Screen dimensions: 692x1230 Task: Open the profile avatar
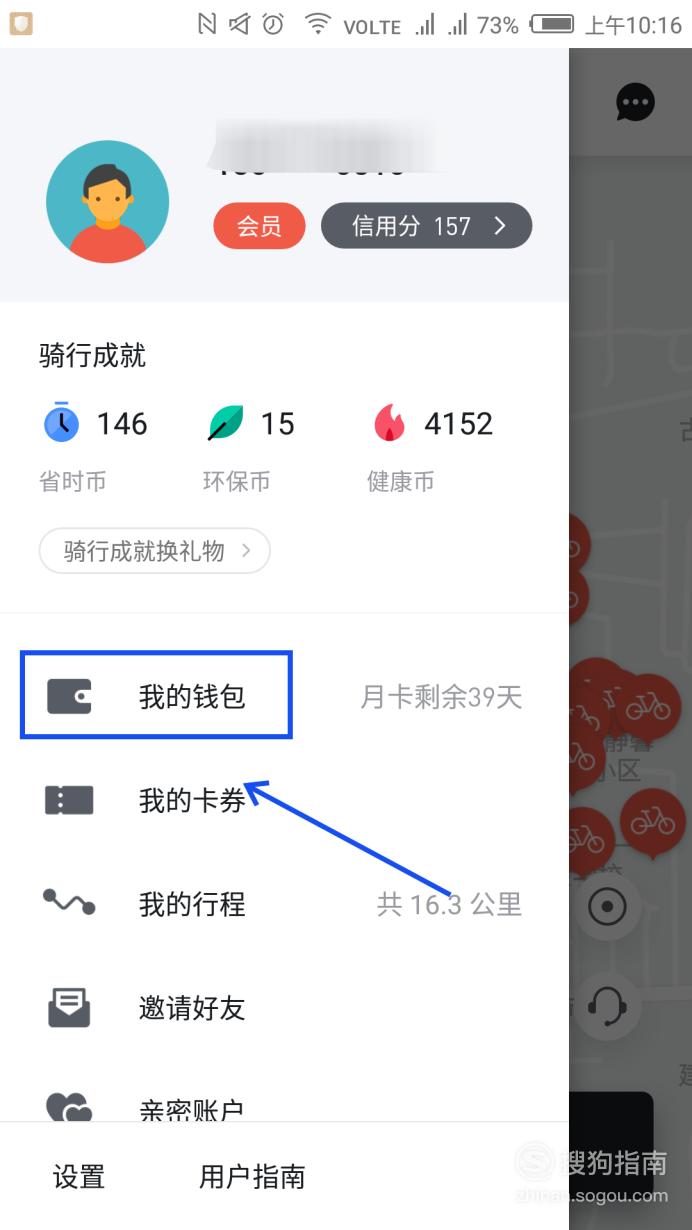107,202
